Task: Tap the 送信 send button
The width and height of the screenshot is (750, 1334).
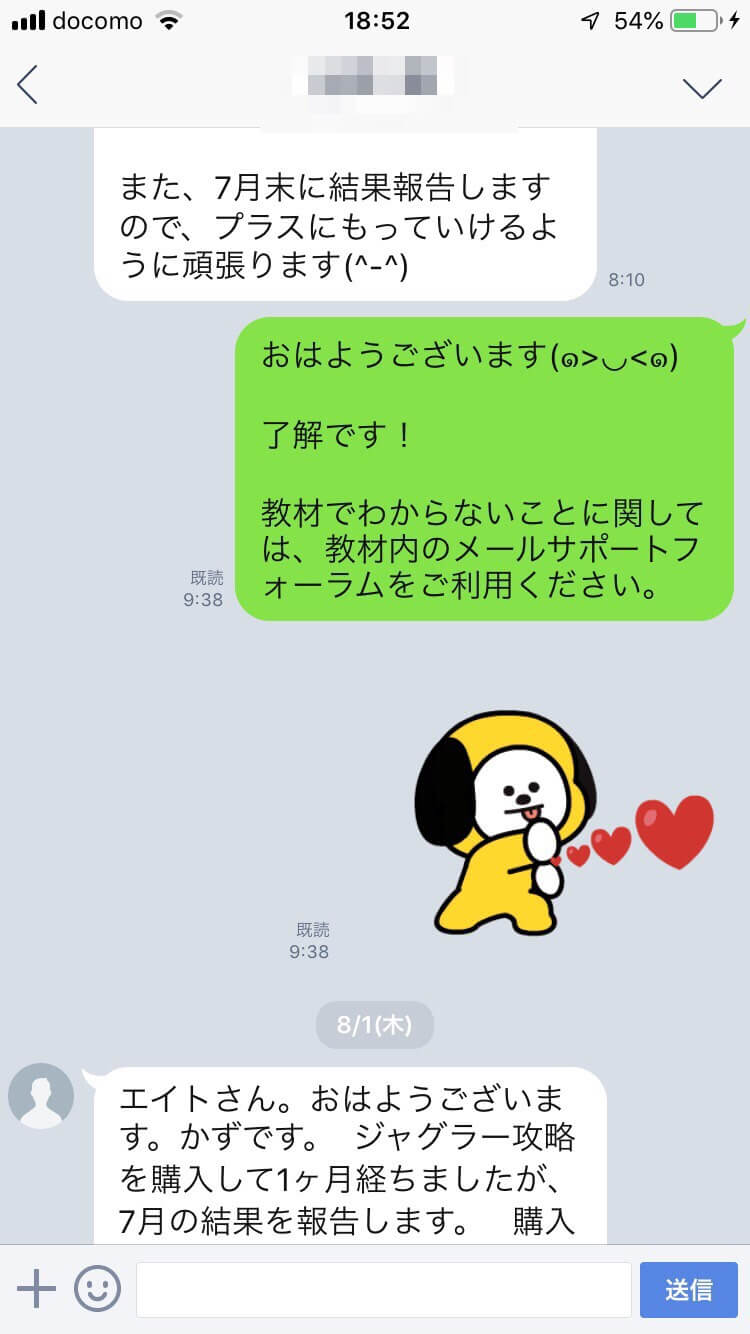Action: tap(688, 1289)
